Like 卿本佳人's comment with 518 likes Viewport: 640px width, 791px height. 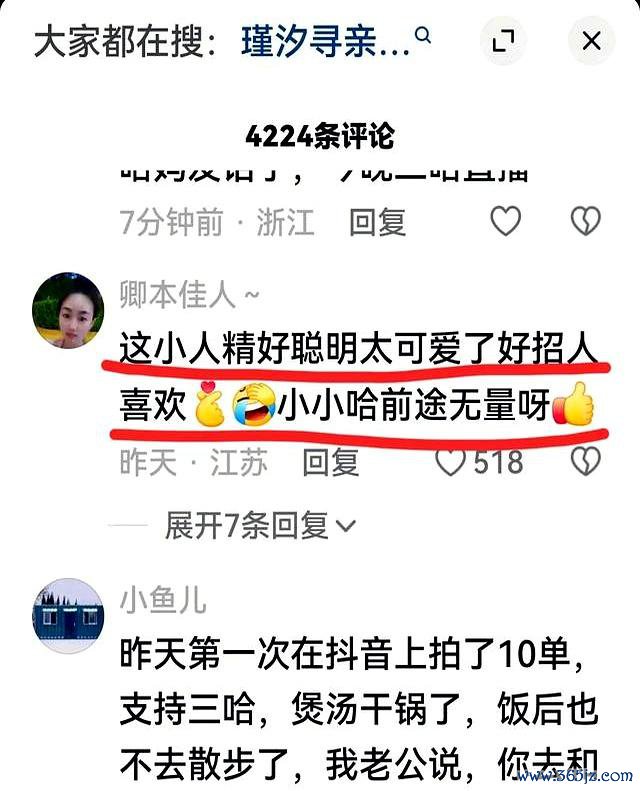[x=453, y=462]
